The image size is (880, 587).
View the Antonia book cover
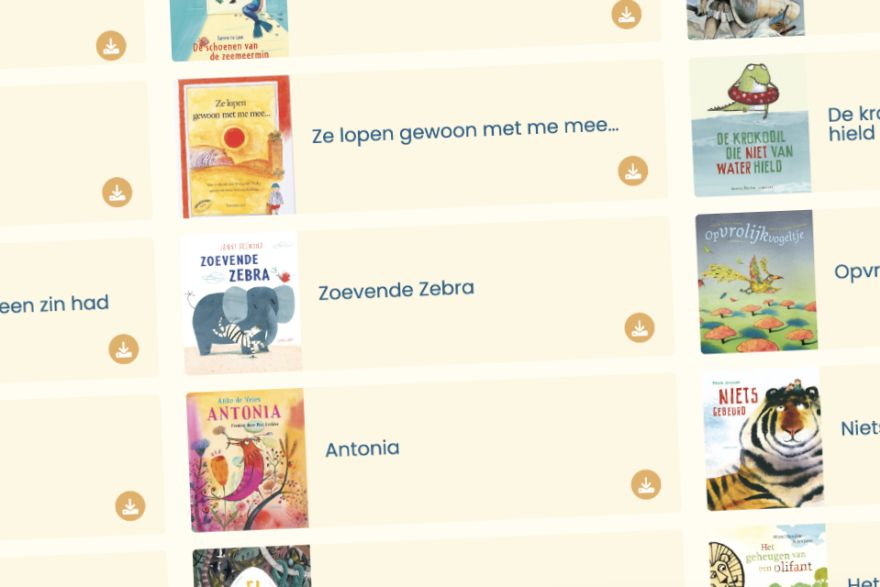248,460
